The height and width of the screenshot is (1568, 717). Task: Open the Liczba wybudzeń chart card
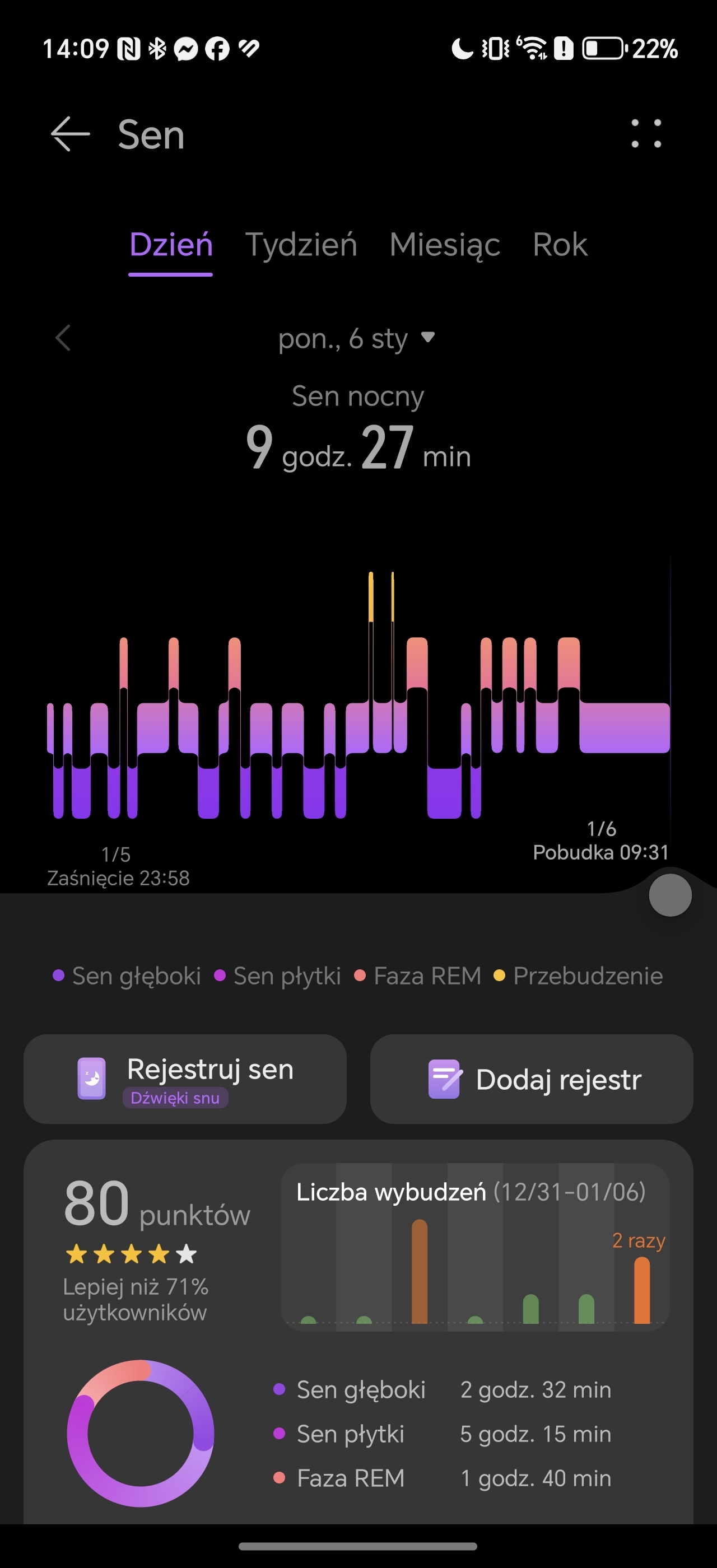(475, 1247)
